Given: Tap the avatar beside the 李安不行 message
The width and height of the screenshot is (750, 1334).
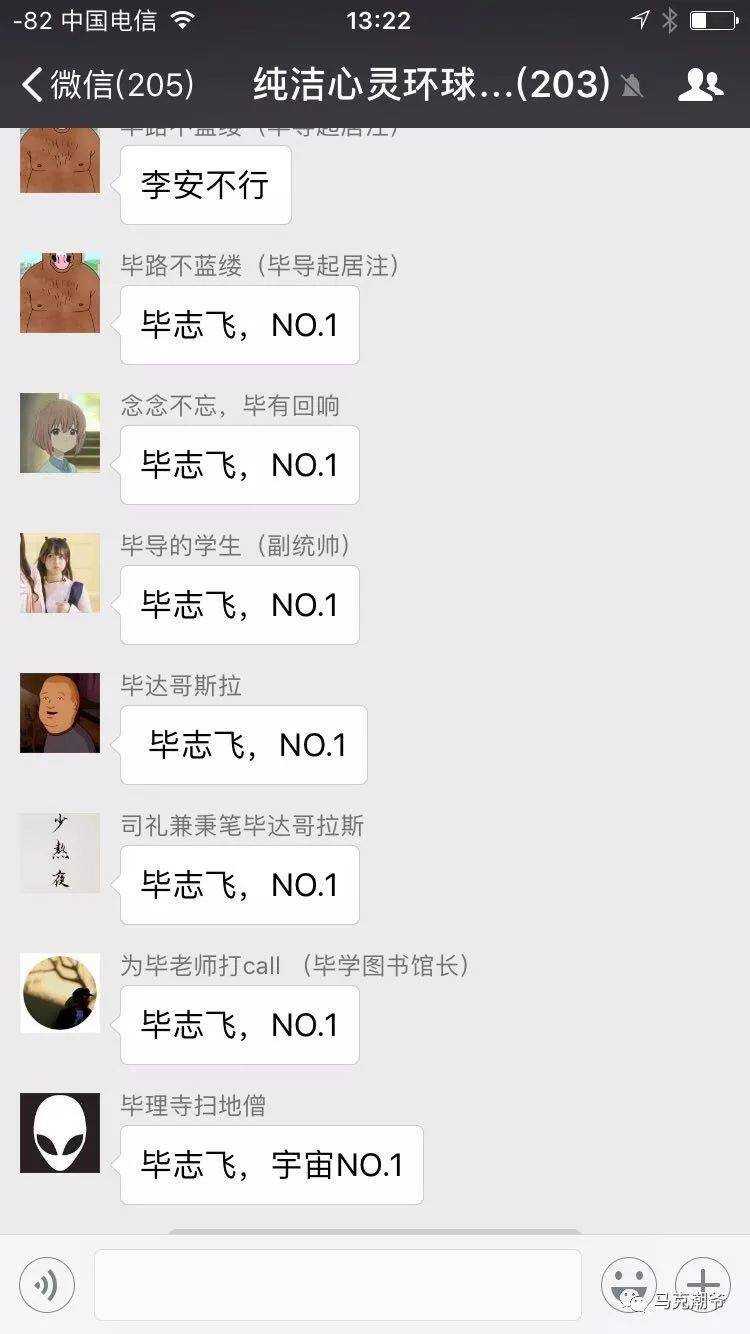Looking at the screenshot, I should tap(60, 160).
